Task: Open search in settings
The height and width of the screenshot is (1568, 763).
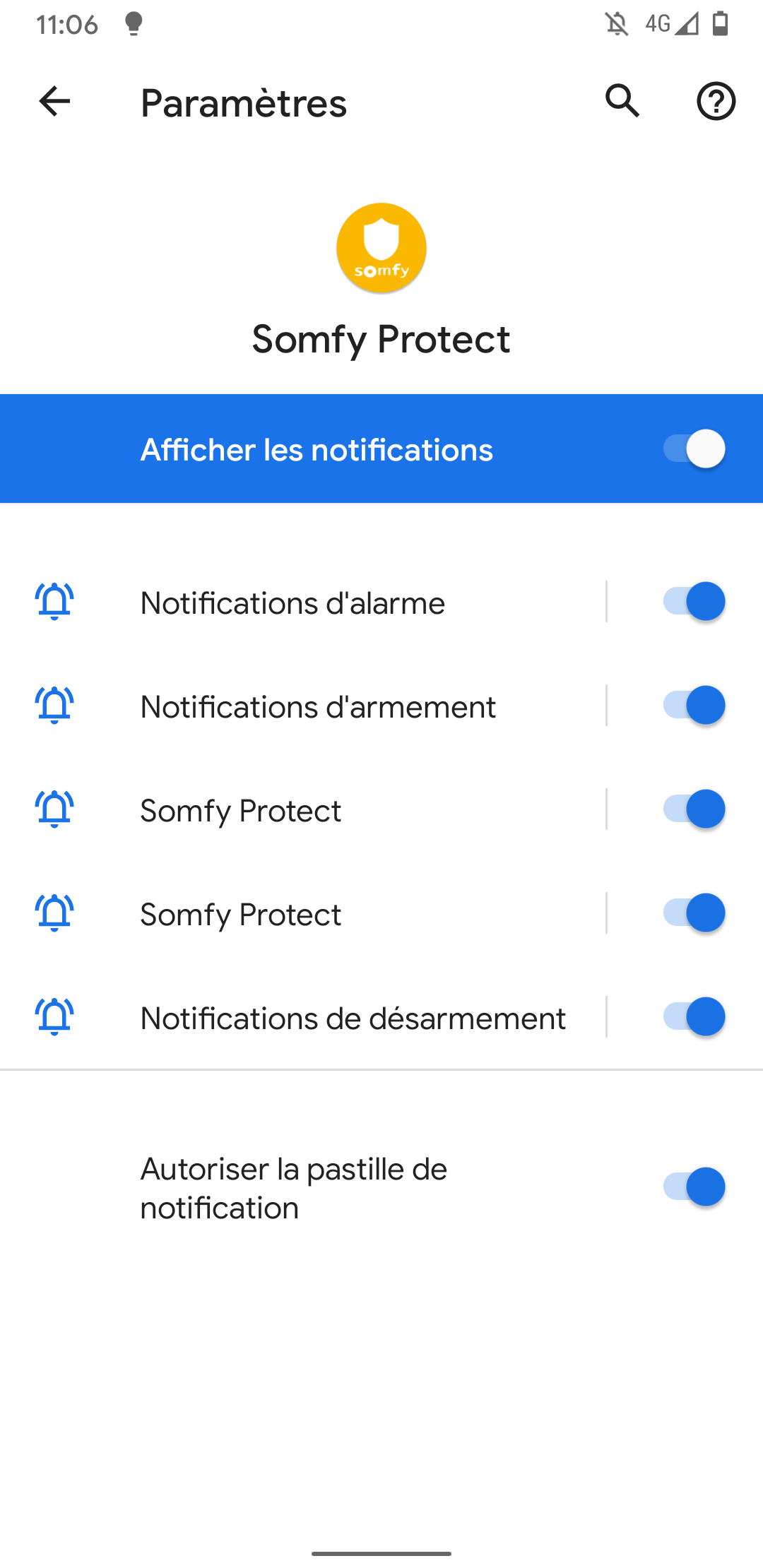Action: pos(622,101)
